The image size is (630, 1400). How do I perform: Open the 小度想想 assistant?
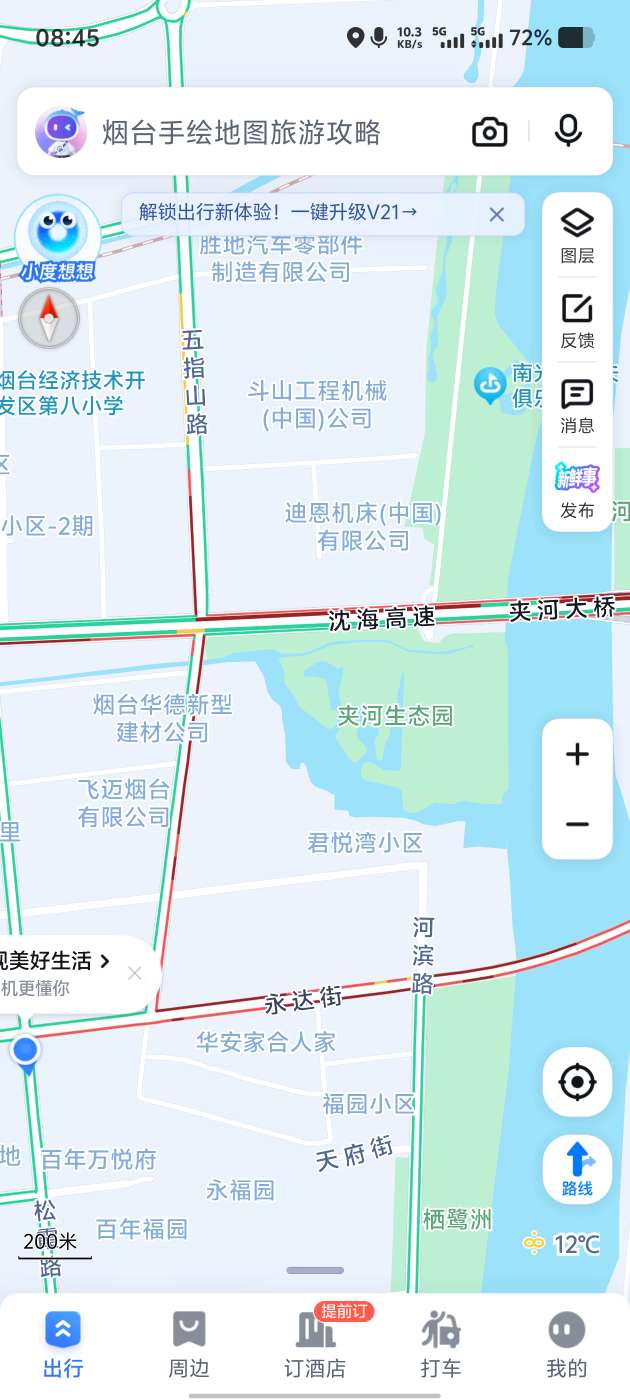pyautogui.click(x=57, y=238)
